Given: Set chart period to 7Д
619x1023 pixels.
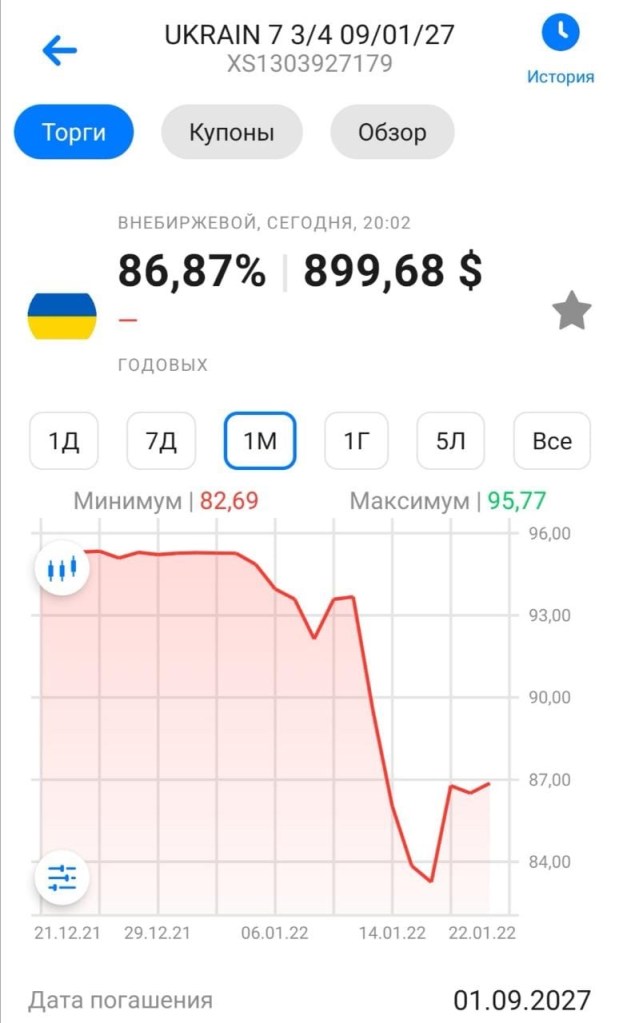Looking at the screenshot, I should (x=161, y=441).
